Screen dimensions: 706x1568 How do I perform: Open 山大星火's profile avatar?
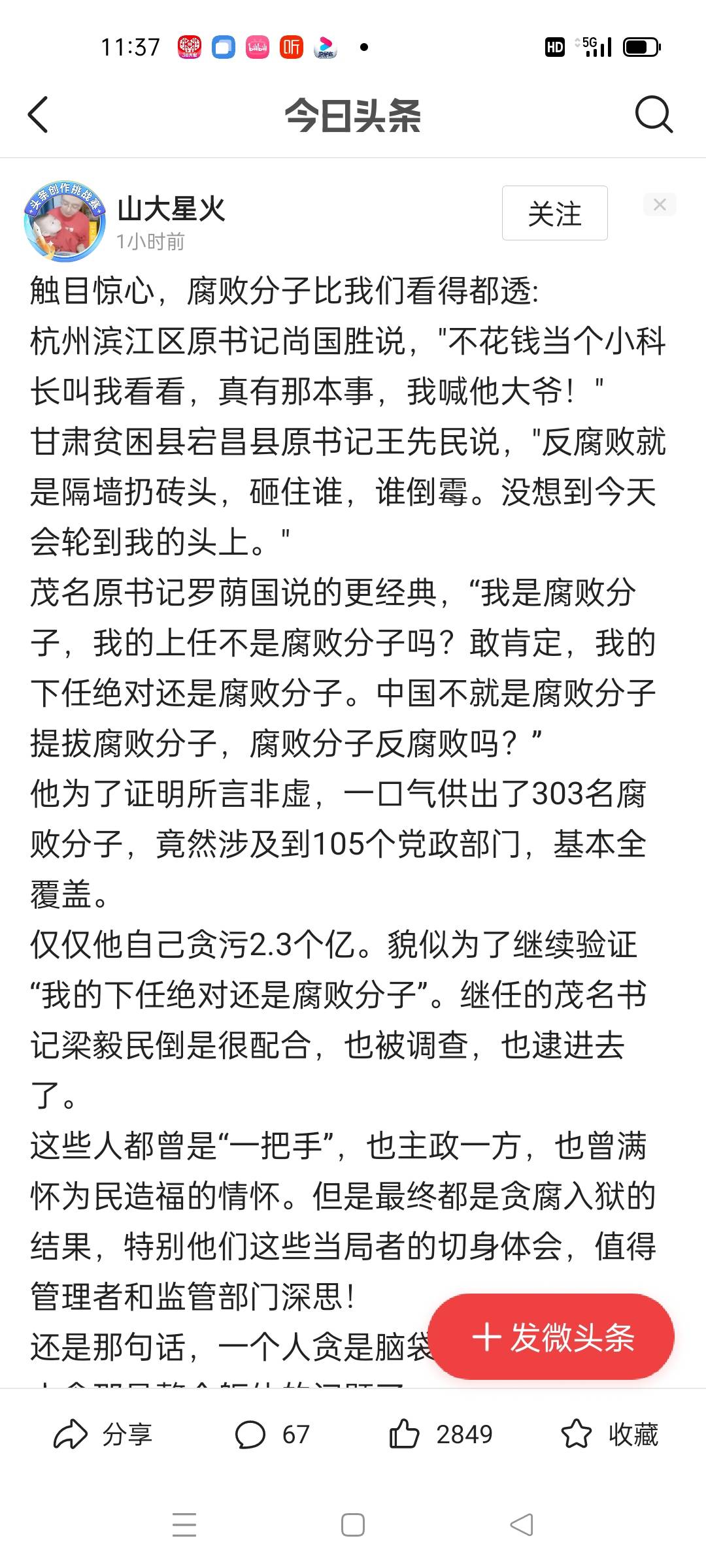(65, 221)
